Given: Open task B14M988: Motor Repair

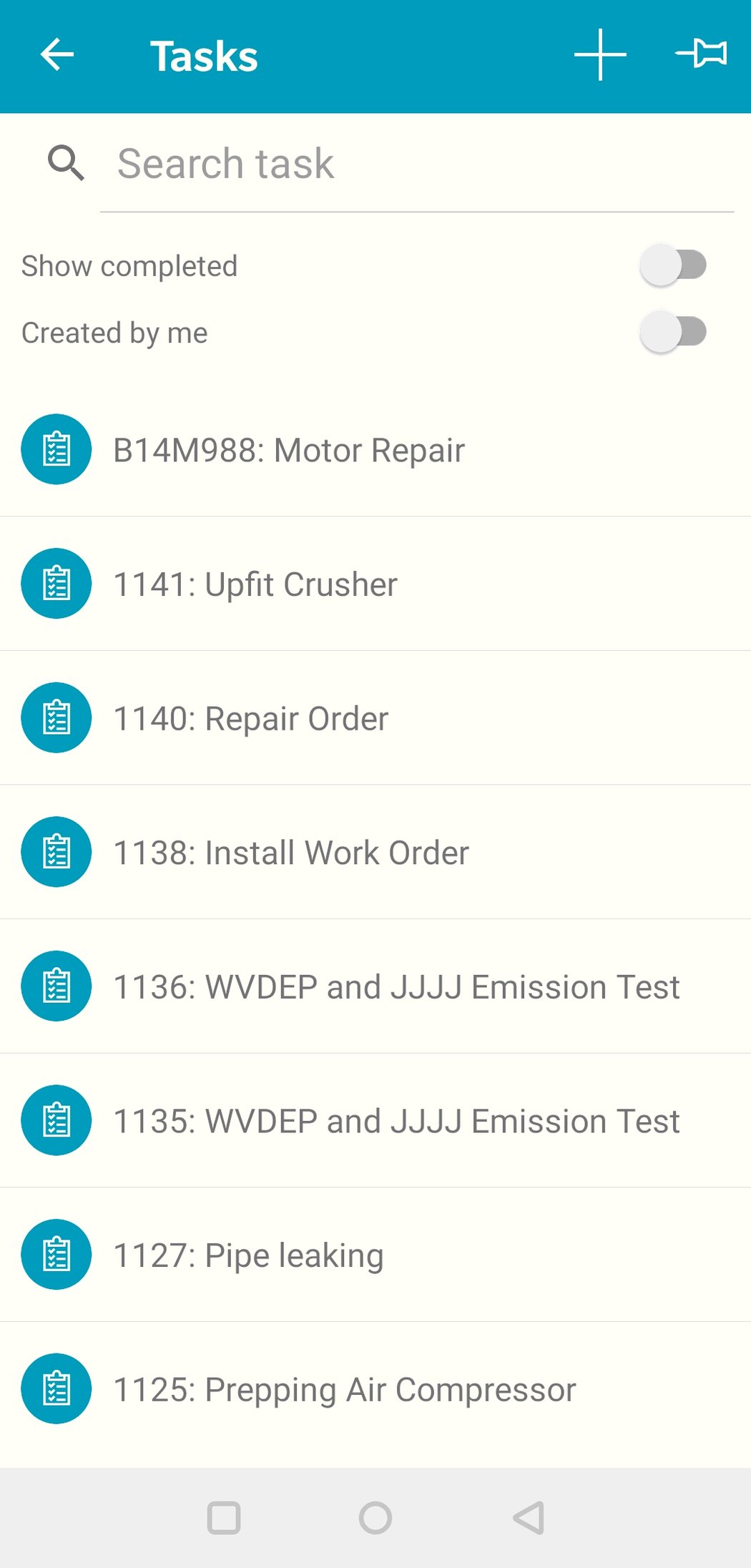Looking at the screenshot, I should [289, 449].
